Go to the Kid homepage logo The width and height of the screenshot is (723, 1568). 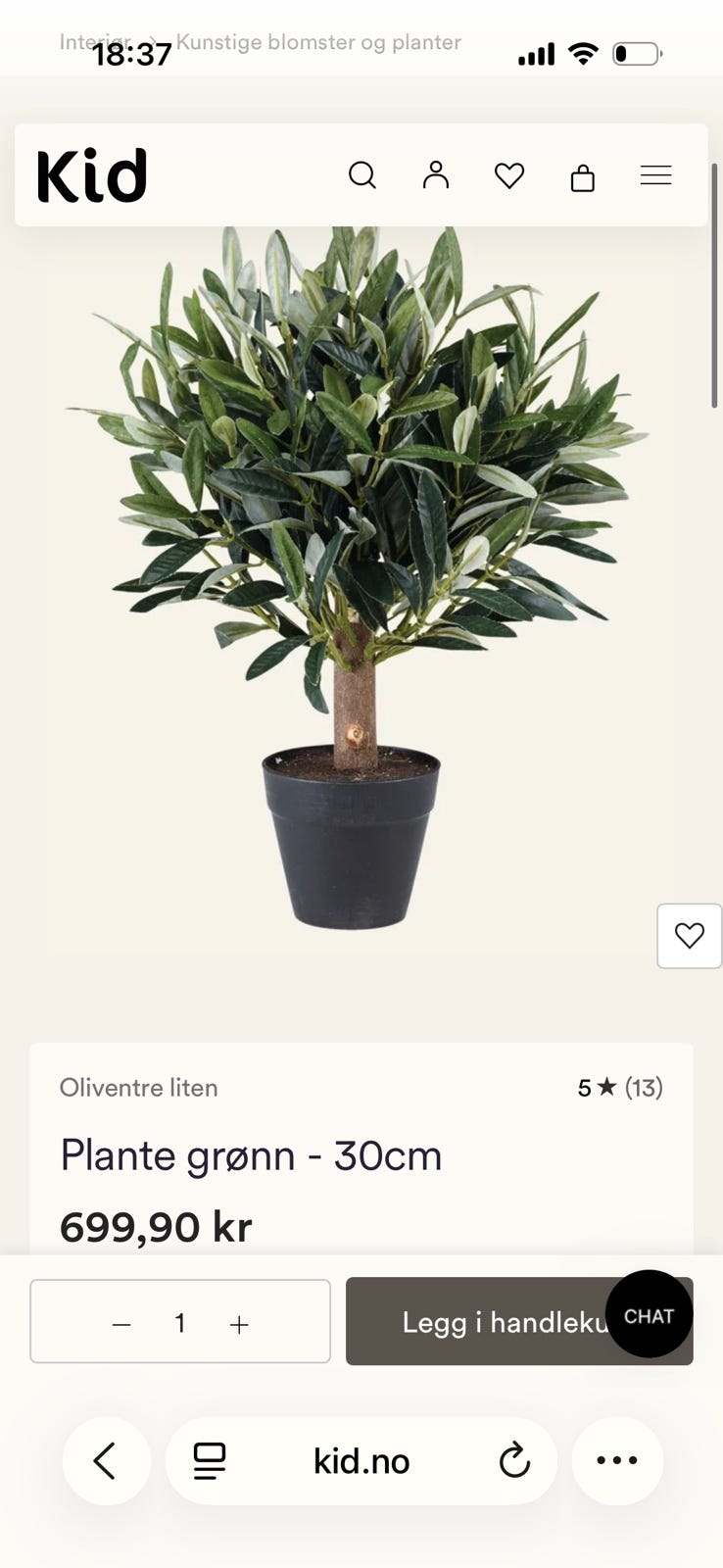click(92, 175)
